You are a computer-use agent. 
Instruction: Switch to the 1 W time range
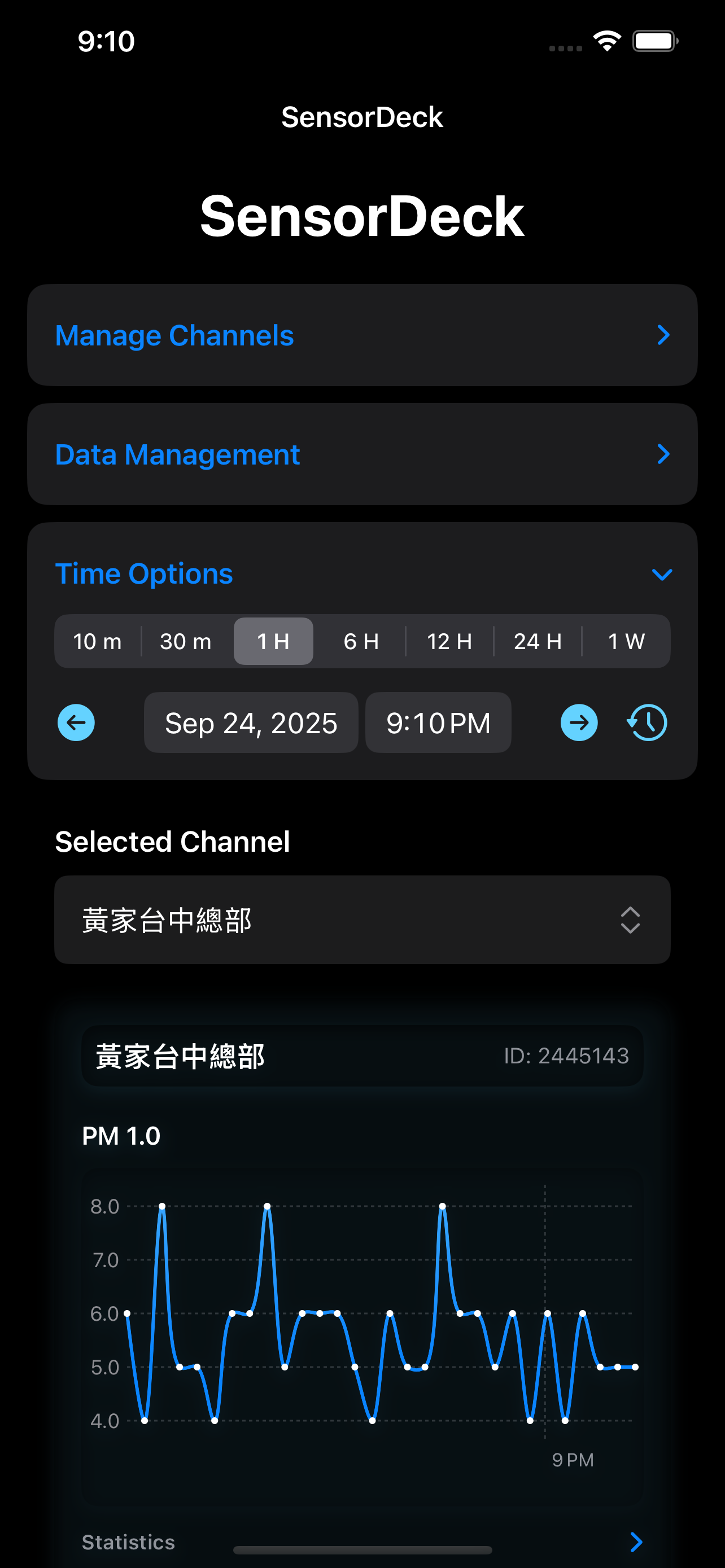[626, 641]
